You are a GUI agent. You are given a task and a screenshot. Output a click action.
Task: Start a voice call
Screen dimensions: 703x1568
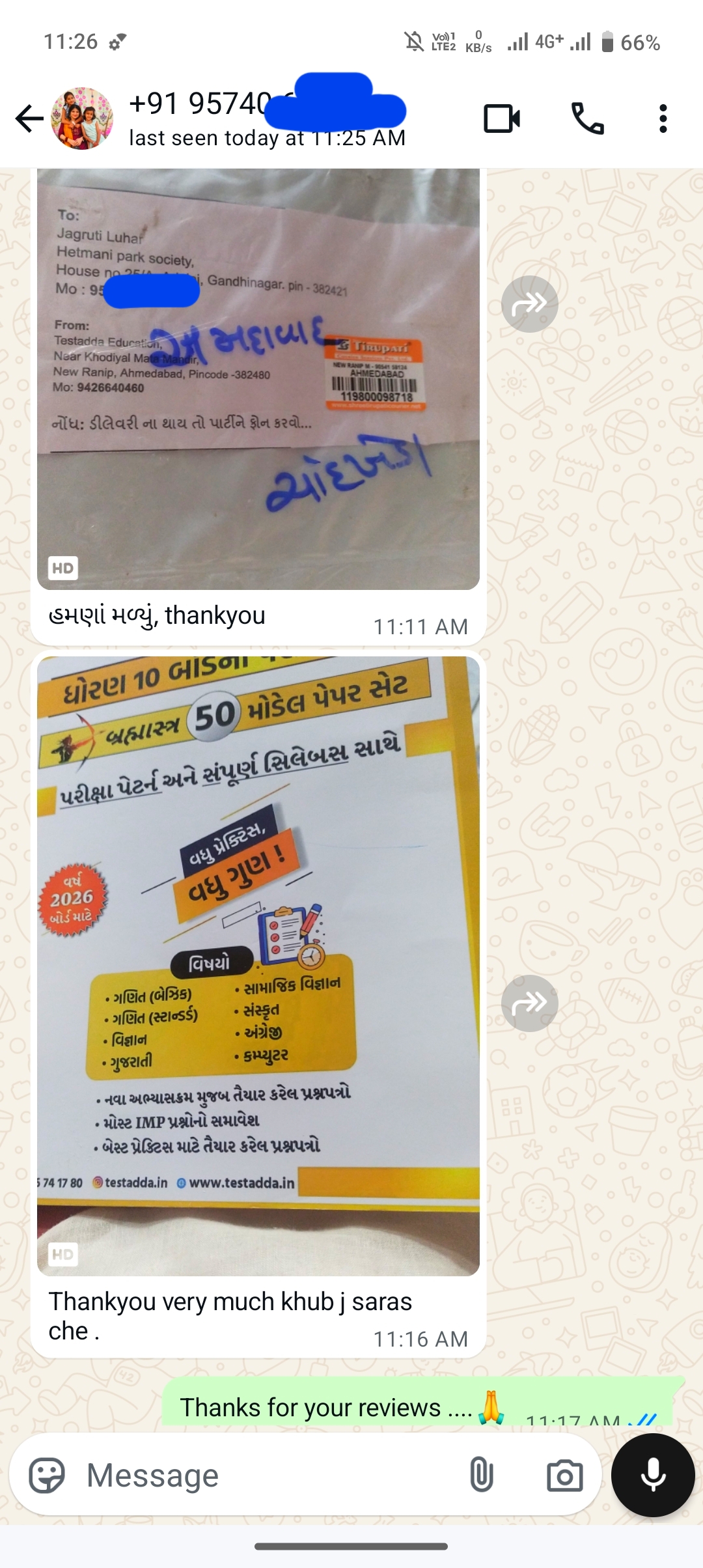(x=587, y=119)
